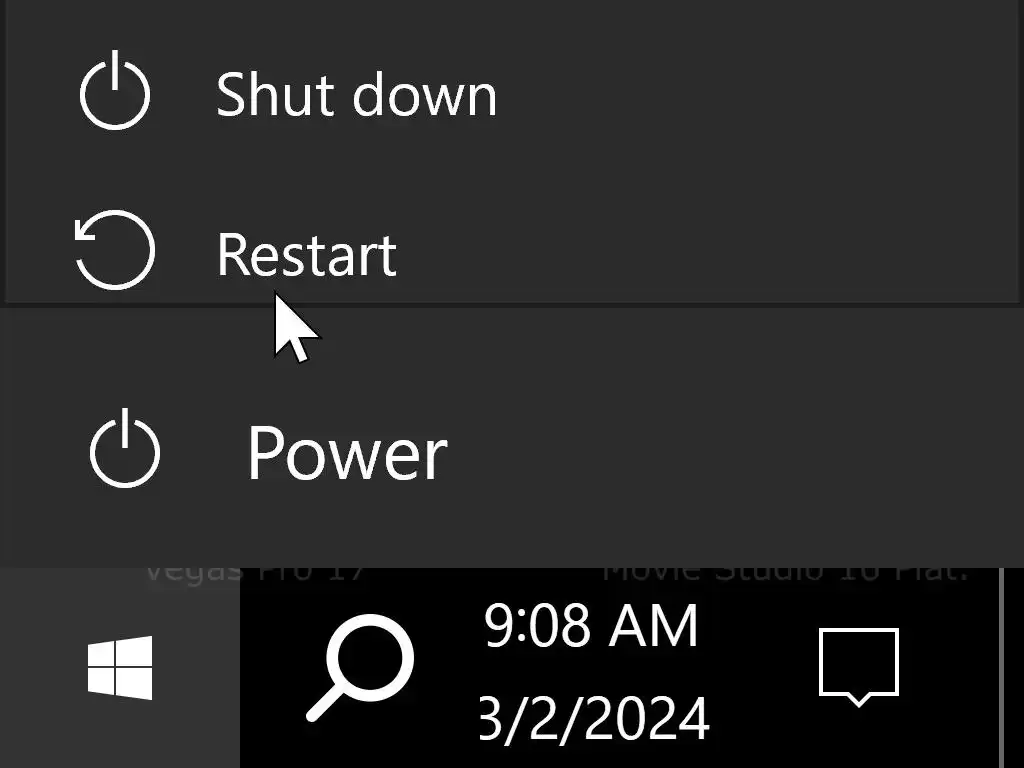Viewport: 1024px width, 768px height.
Task: Open taskbar search magnifier
Action: pyautogui.click(x=359, y=668)
